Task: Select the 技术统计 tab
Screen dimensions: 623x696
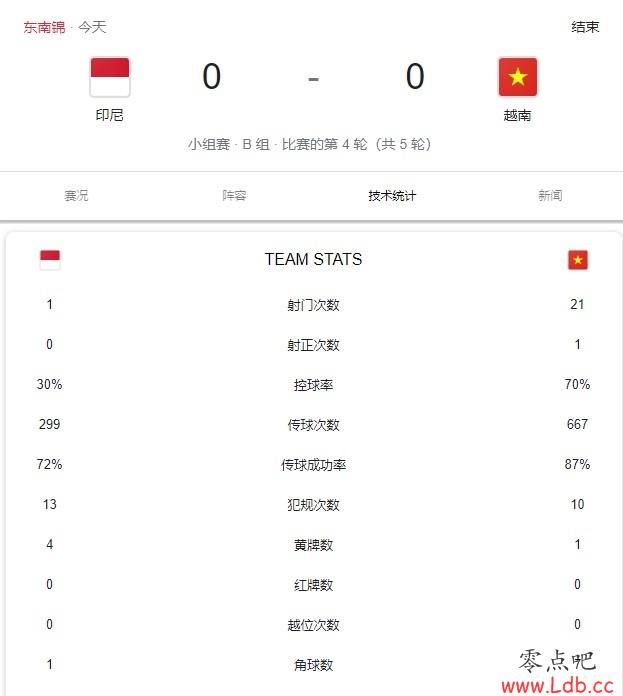Action: tap(392, 195)
